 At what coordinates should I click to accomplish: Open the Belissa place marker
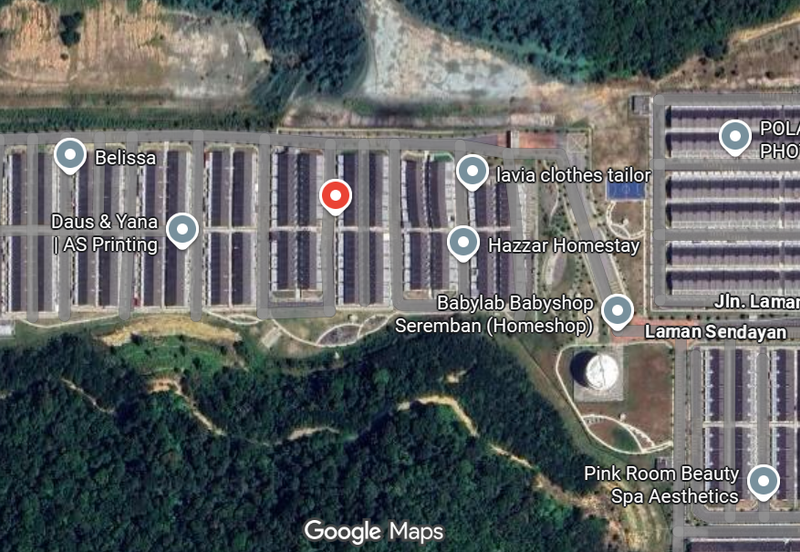[70, 155]
